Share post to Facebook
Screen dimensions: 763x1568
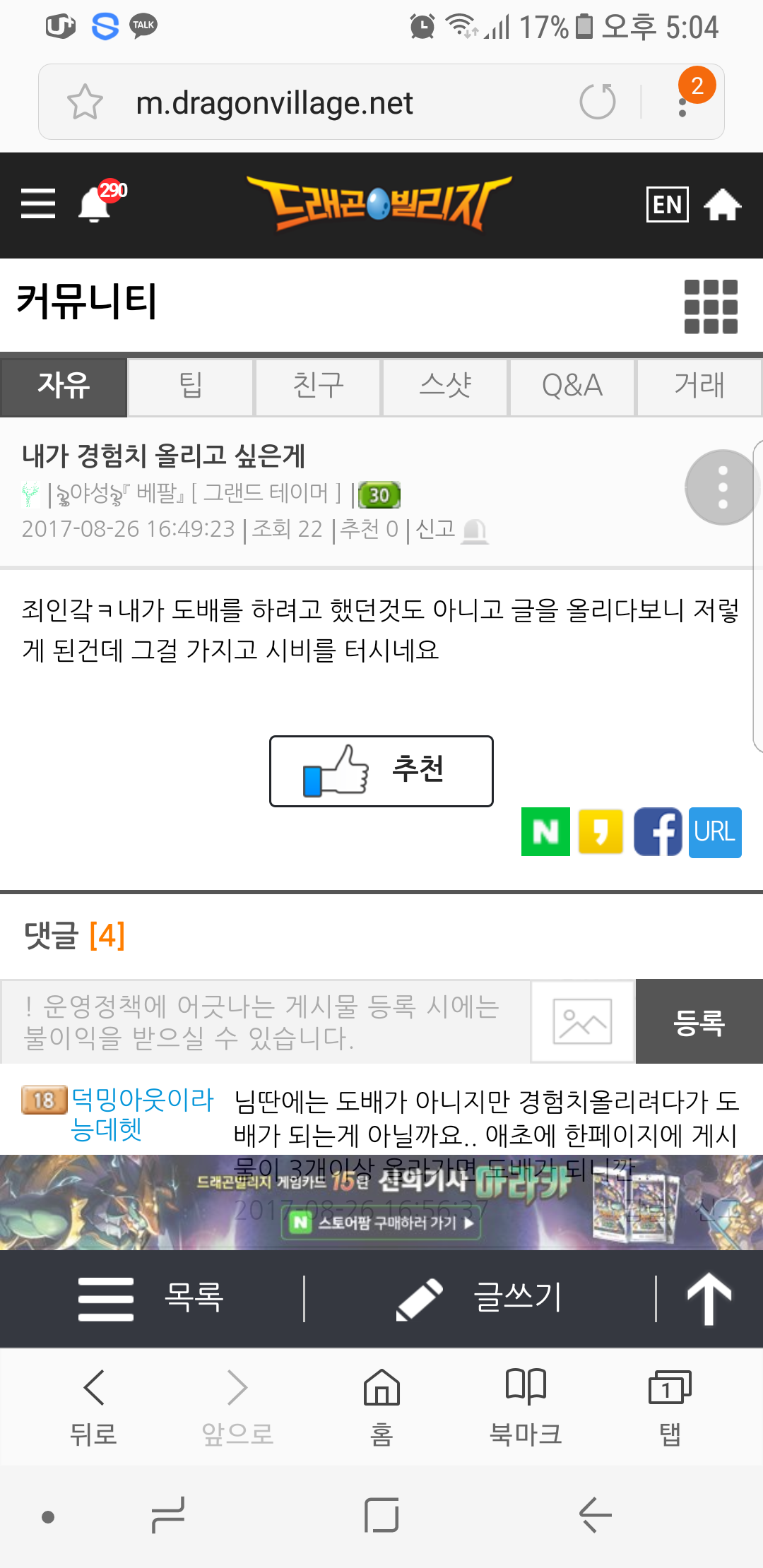point(657,832)
